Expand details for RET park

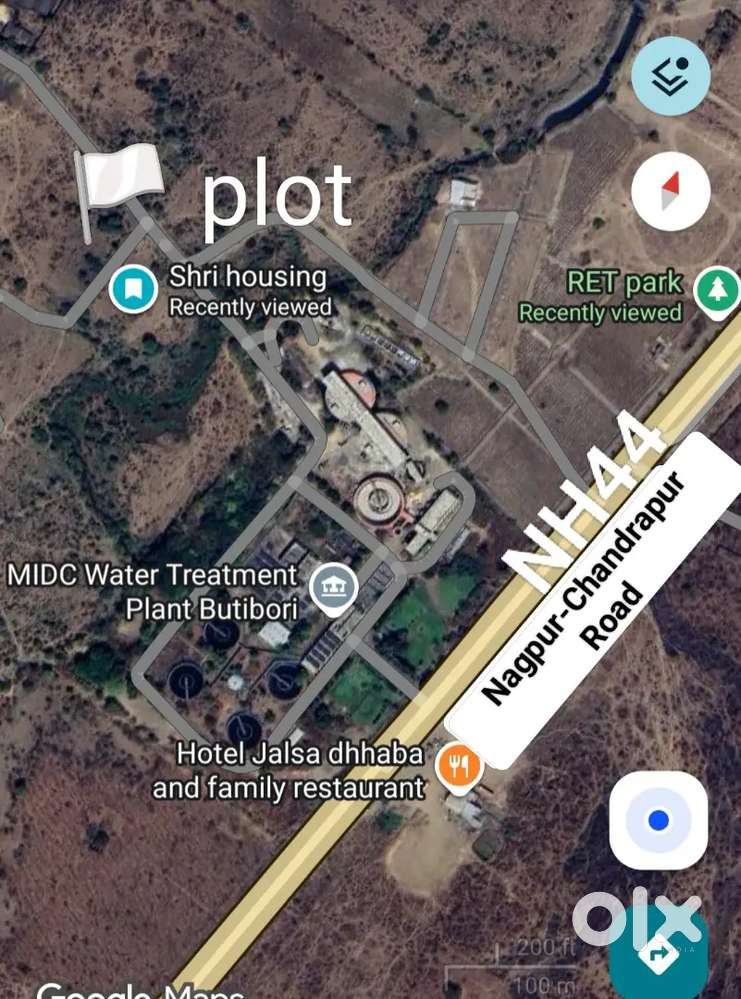tap(625, 283)
